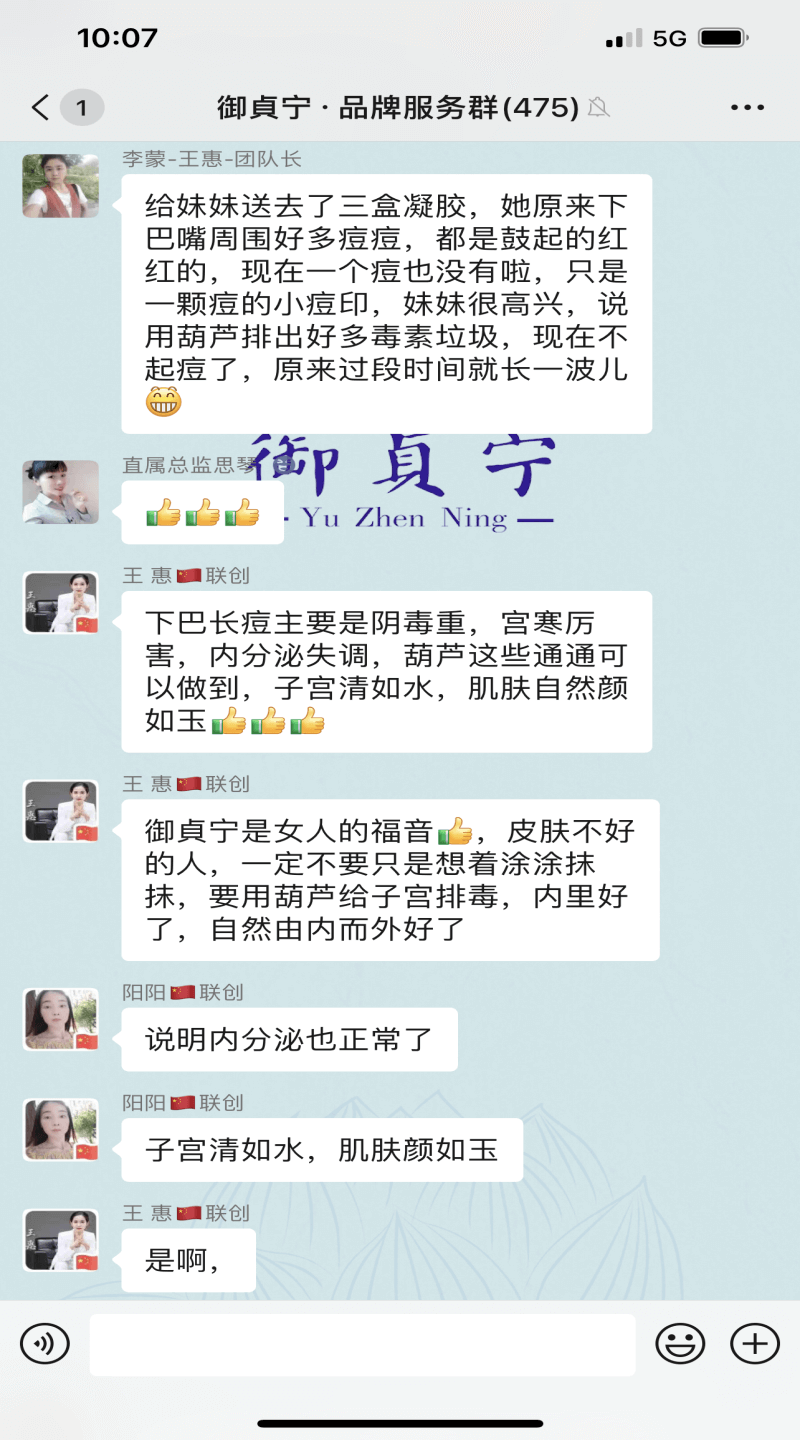Open the group chat overflow menu
The height and width of the screenshot is (1440, 800).
[x=747, y=107]
